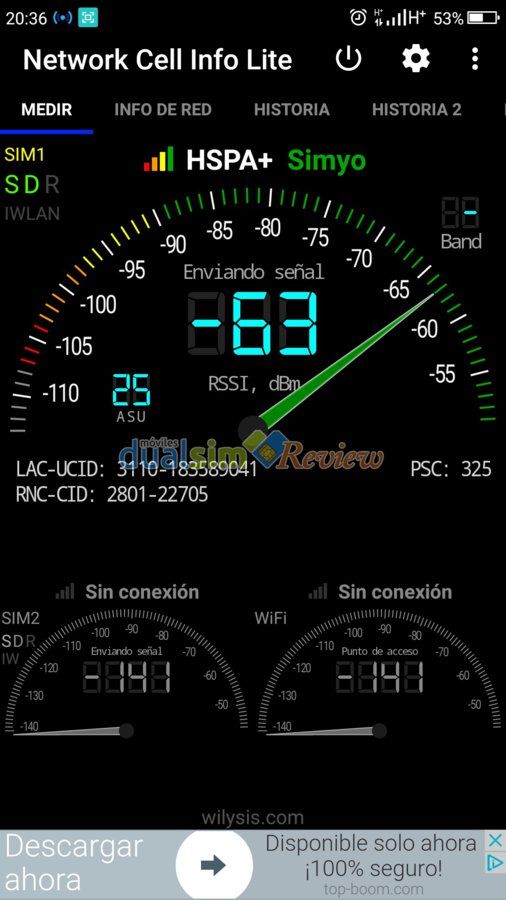Image resolution: width=506 pixels, height=900 pixels.
Task: Open the ad info triangle icon
Action: click(495, 863)
